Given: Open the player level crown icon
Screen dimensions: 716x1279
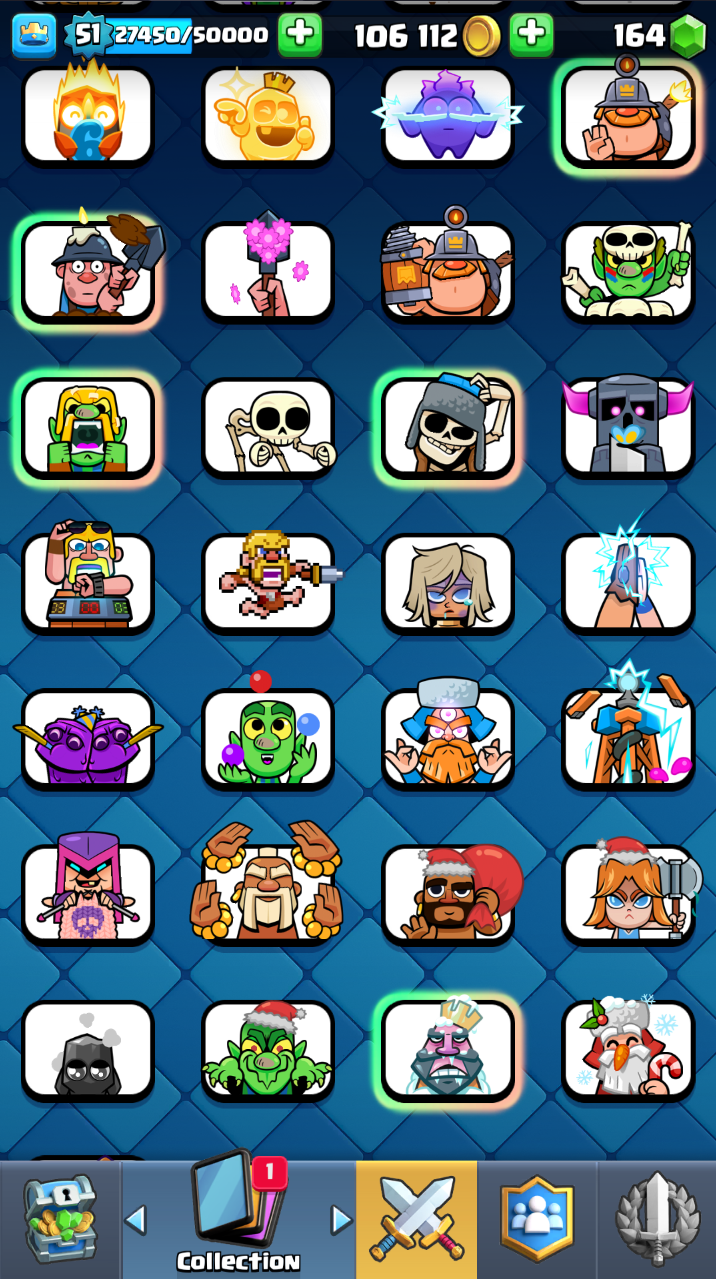Looking at the screenshot, I should pos(33,35).
